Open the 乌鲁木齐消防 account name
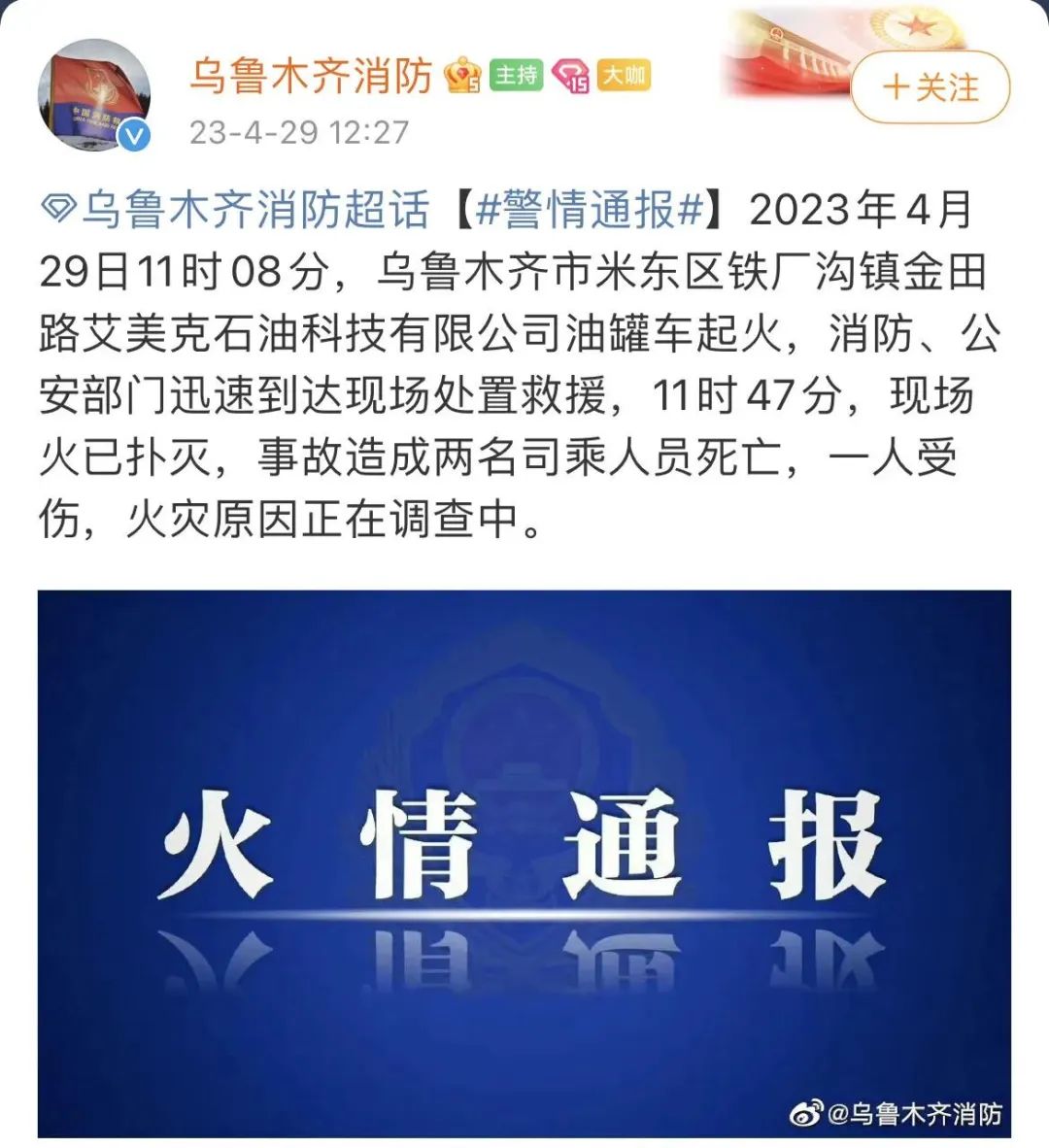 pyautogui.click(x=311, y=76)
